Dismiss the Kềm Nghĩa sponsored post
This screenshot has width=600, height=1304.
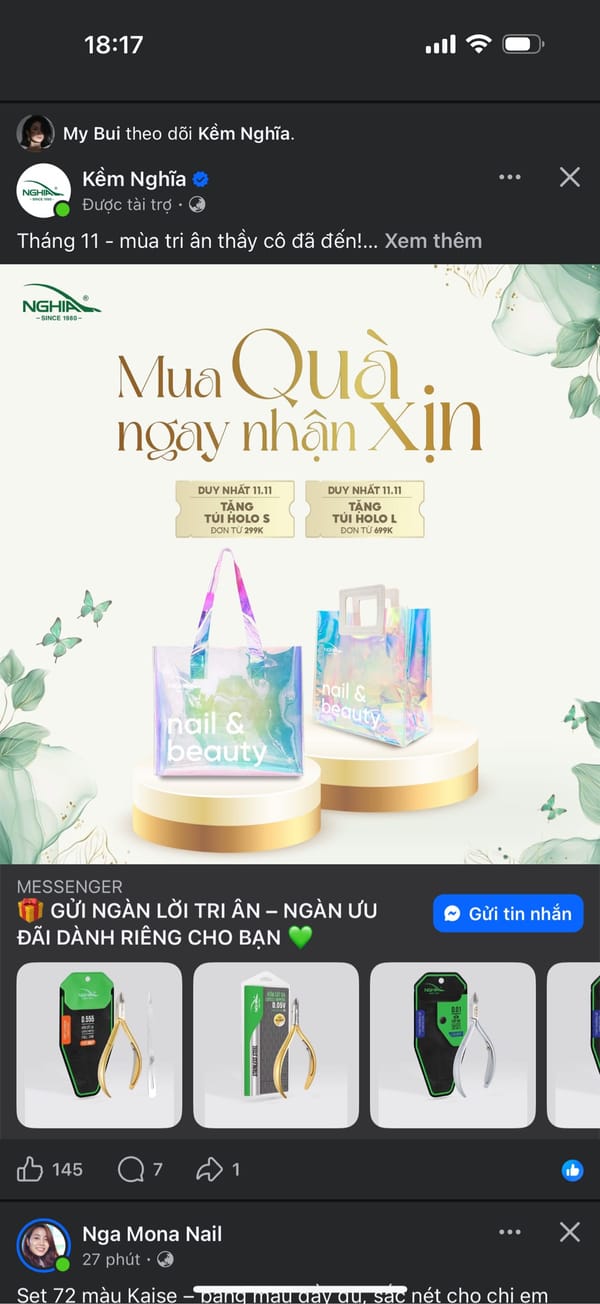tap(569, 178)
